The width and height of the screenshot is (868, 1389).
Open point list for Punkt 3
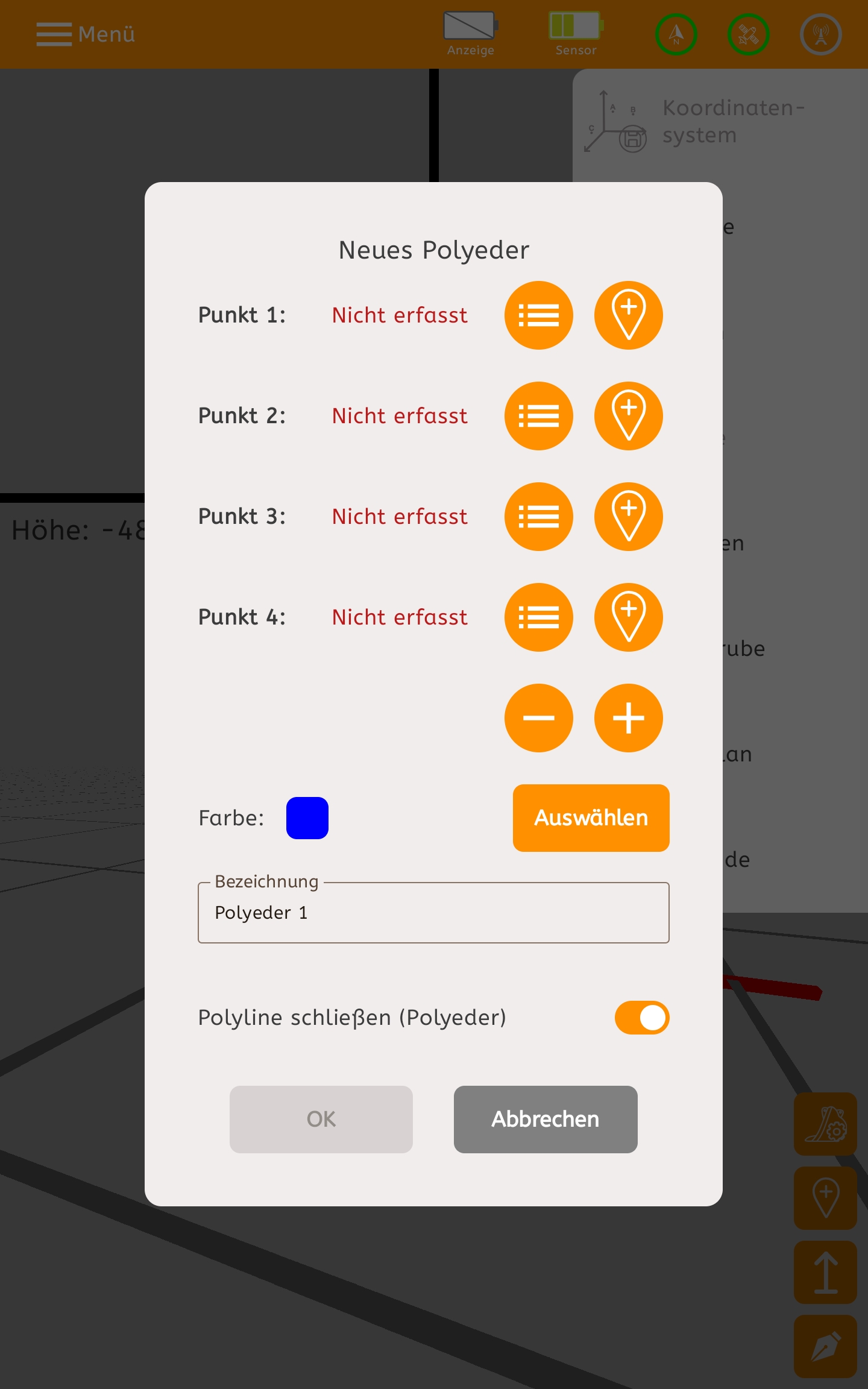click(x=538, y=517)
